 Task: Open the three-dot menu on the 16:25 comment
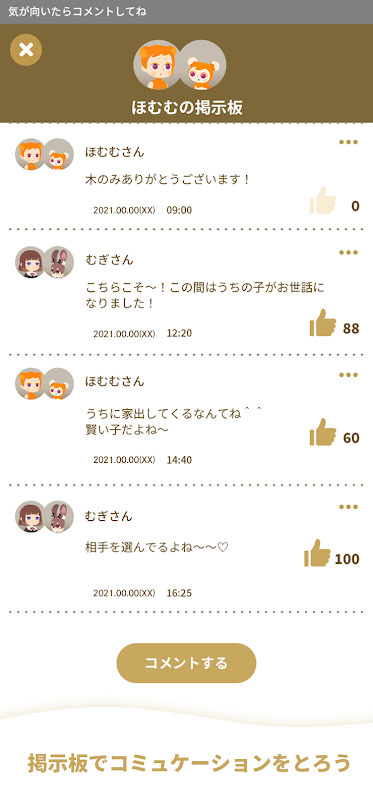[x=348, y=507]
